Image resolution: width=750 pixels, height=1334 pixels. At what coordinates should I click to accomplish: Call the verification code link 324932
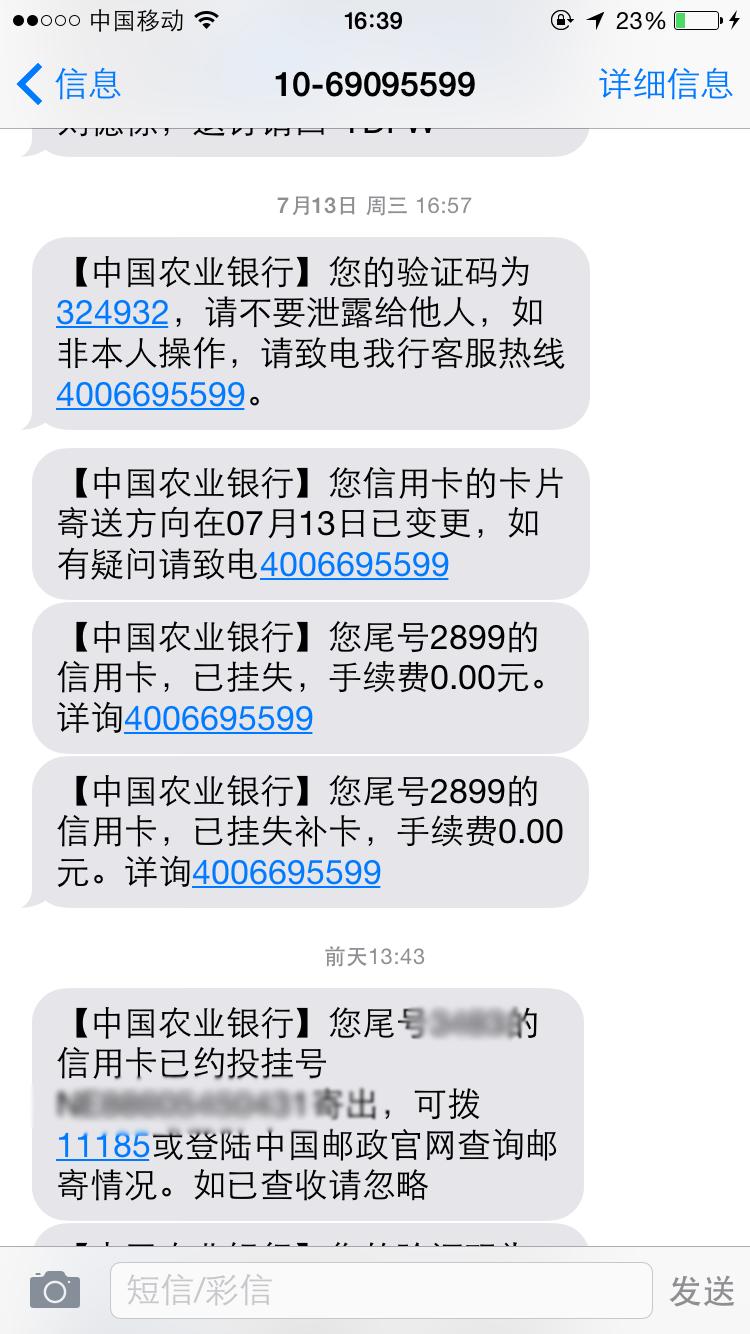tap(111, 313)
